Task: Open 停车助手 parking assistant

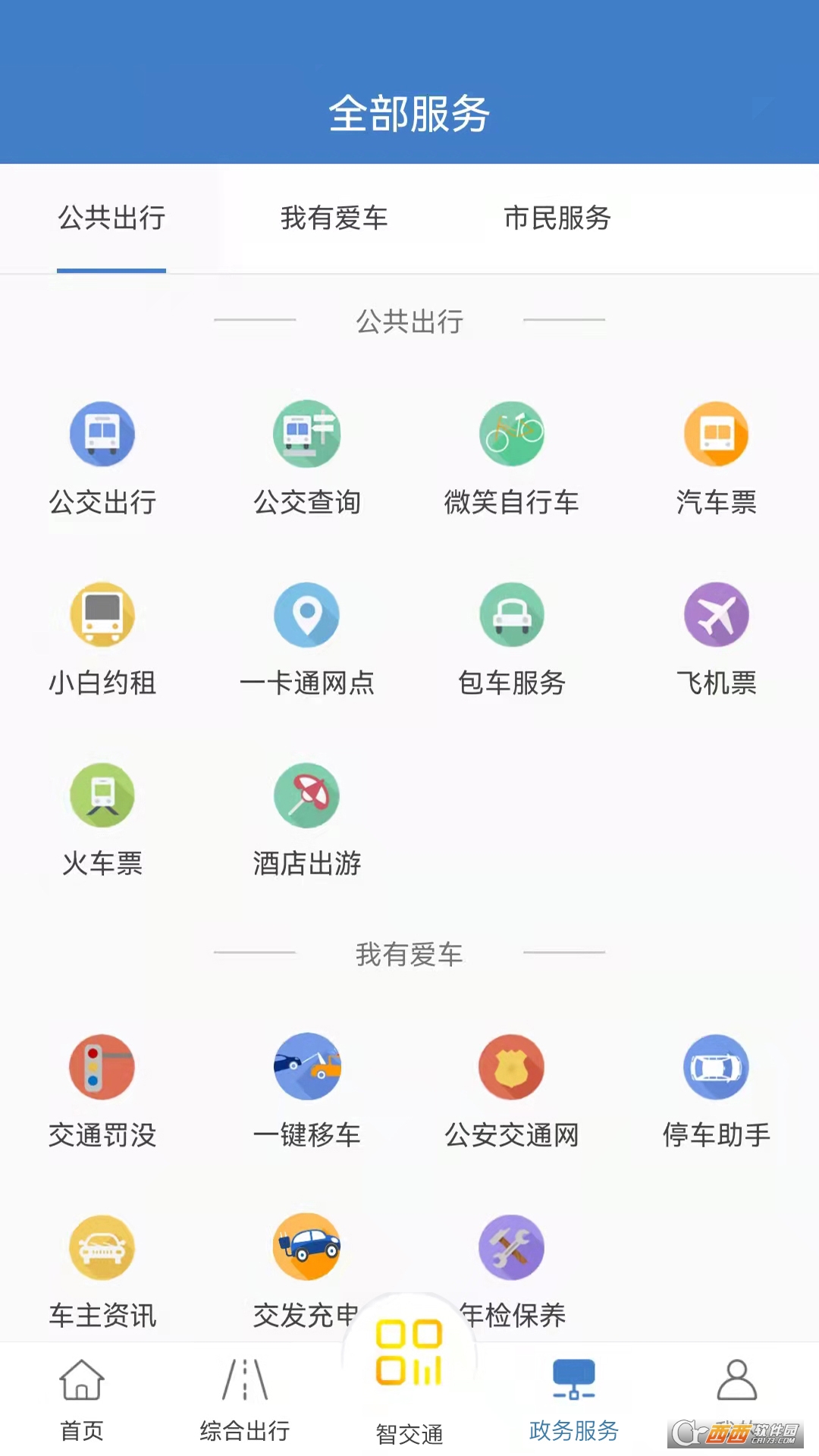Action: (x=717, y=1089)
